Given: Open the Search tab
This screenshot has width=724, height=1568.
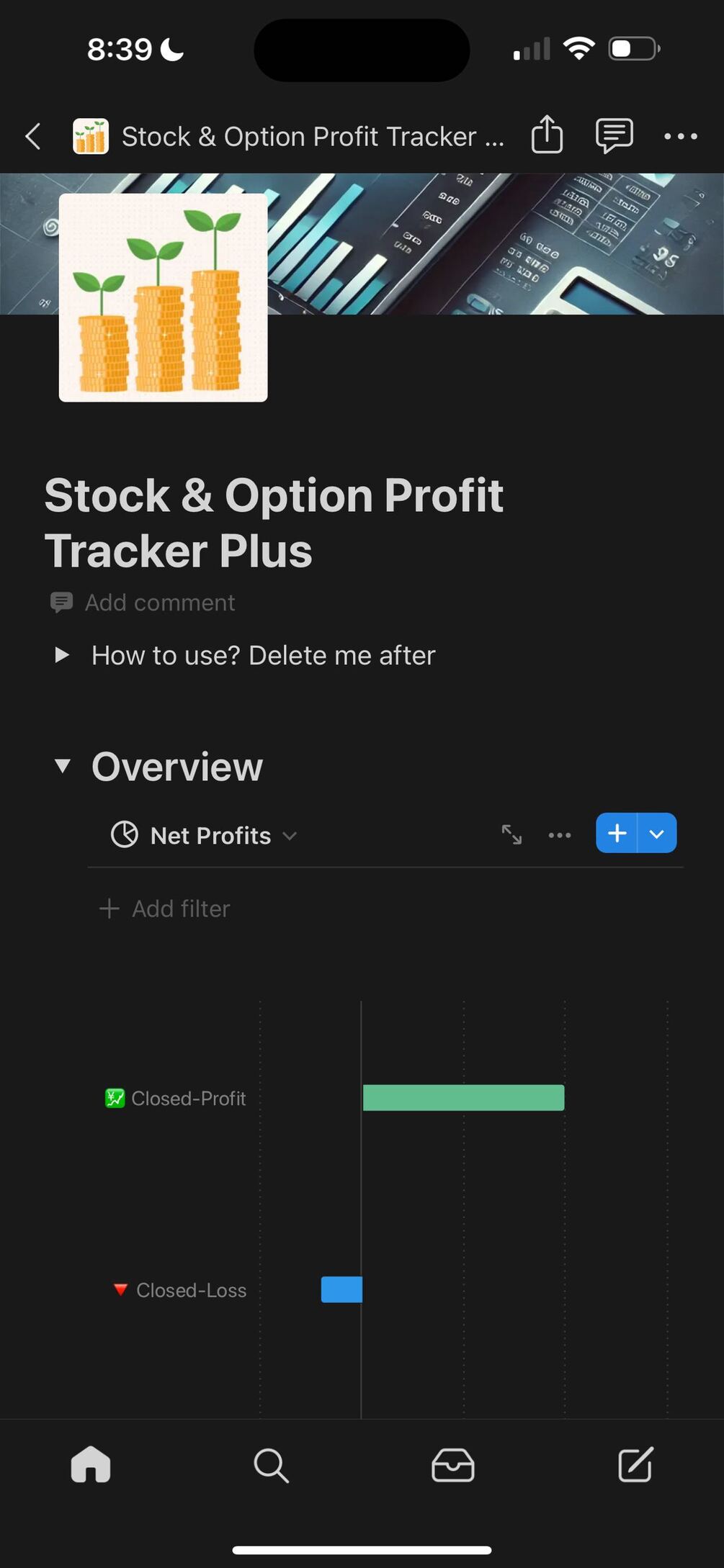Looking at the screenshot, I should (271, 1465).
